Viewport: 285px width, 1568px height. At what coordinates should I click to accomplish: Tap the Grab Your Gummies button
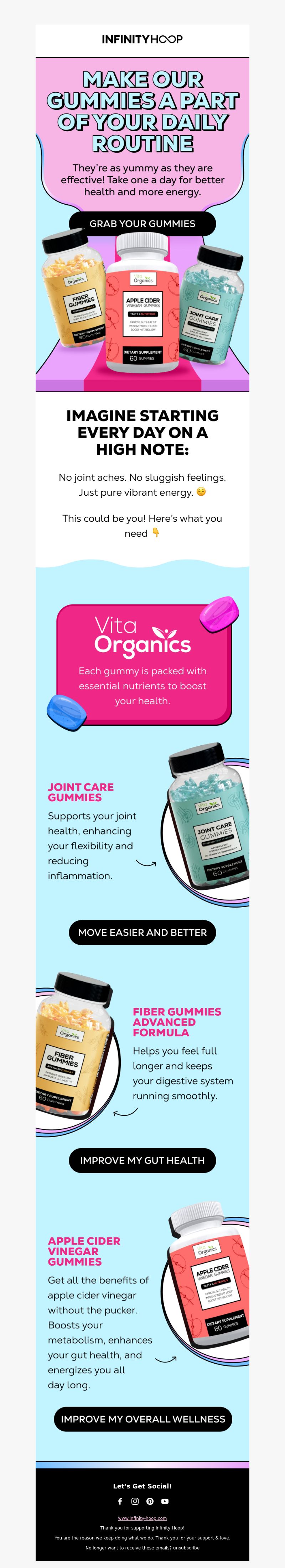click(x=142, y=223)
